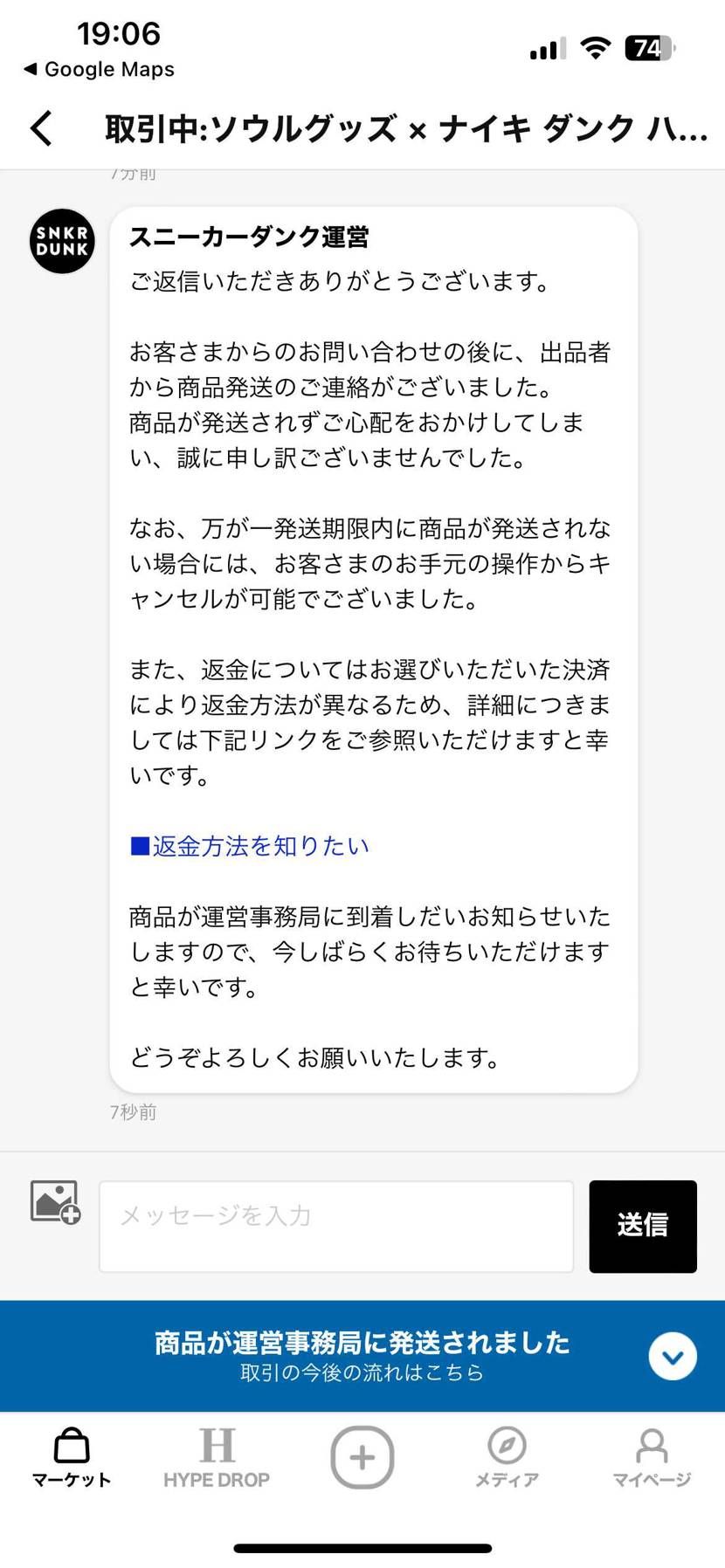Tap the plus icon in bottom navigation
The height and width of the screenshot is (1568, 725).
(x=362, y=1456)
